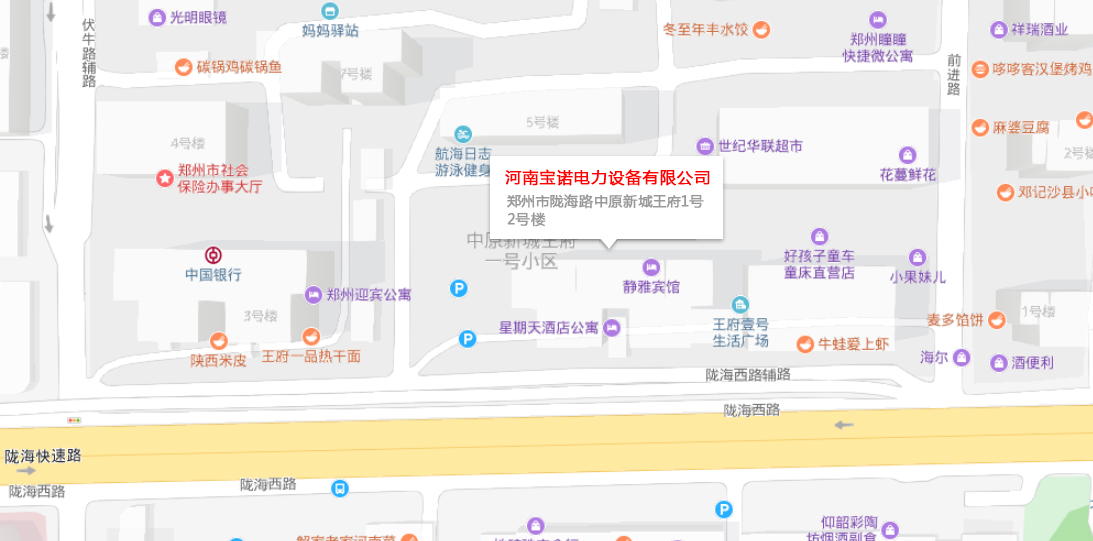Tap the 花蔓鲜花 shop marker
Viewport: 1093px width, 541px height.
click(907, 155)
